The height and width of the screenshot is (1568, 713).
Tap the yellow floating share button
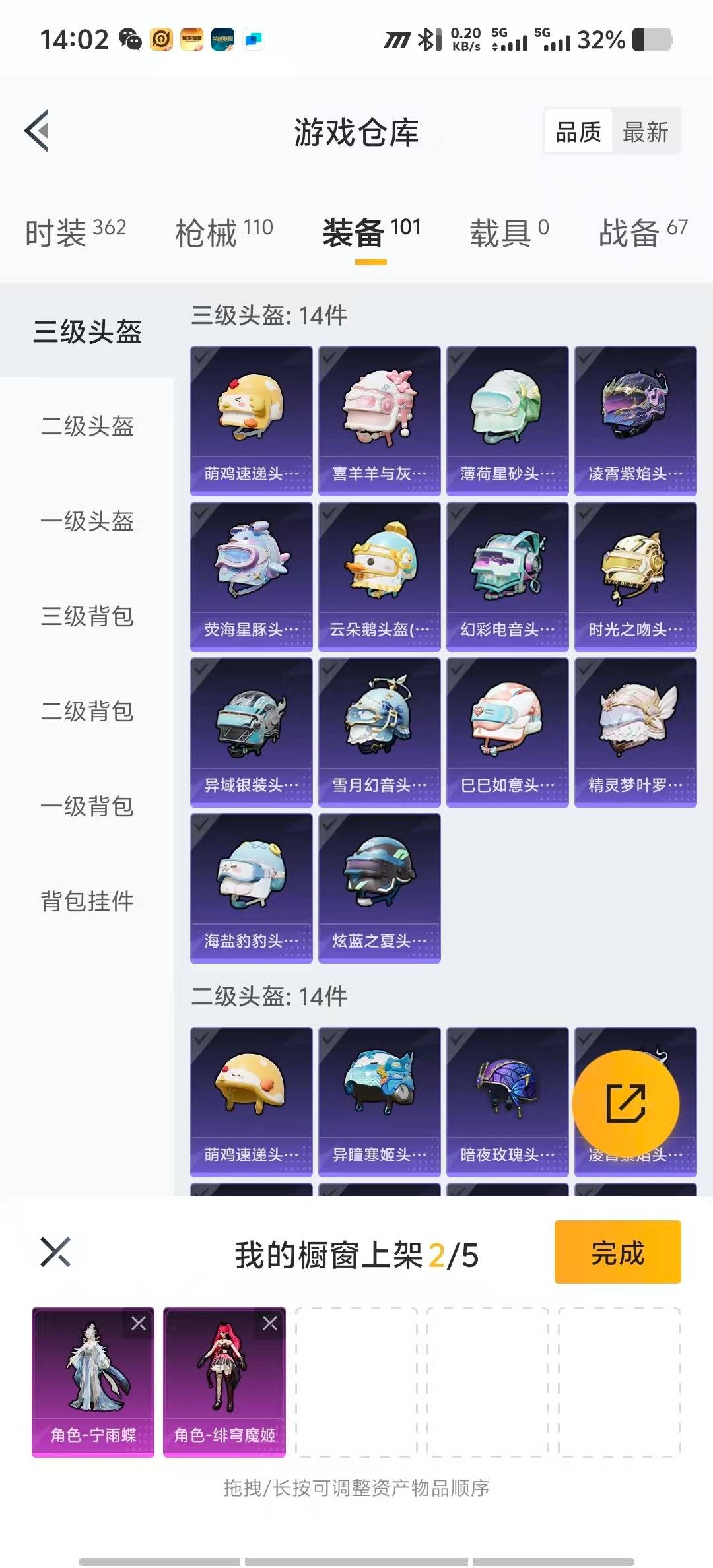coord(625,1103)
